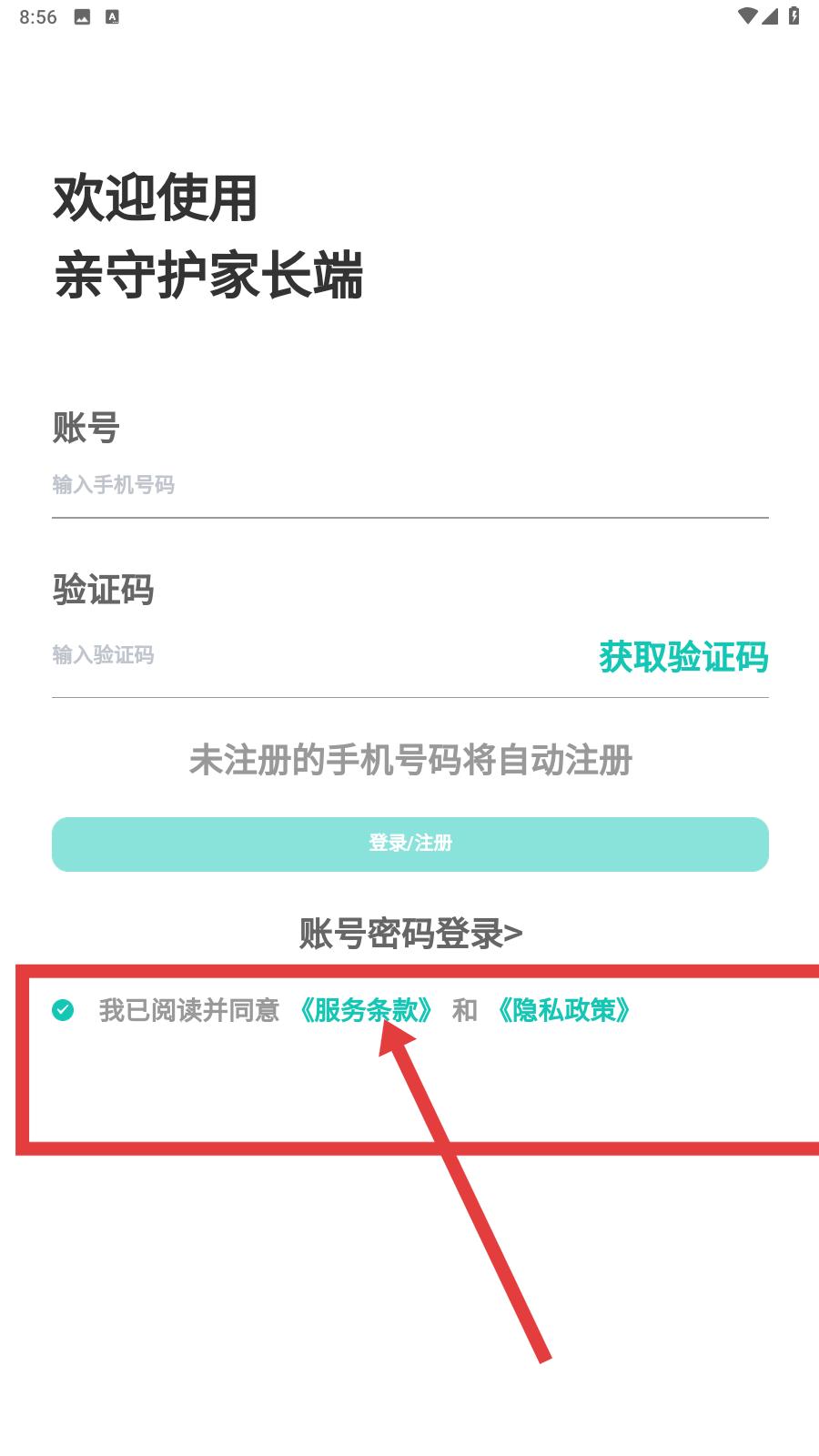819x1456 pixels.
Task: Tap the 登录/注册 button
Action: pyautogui.click(x=410, y=844)
